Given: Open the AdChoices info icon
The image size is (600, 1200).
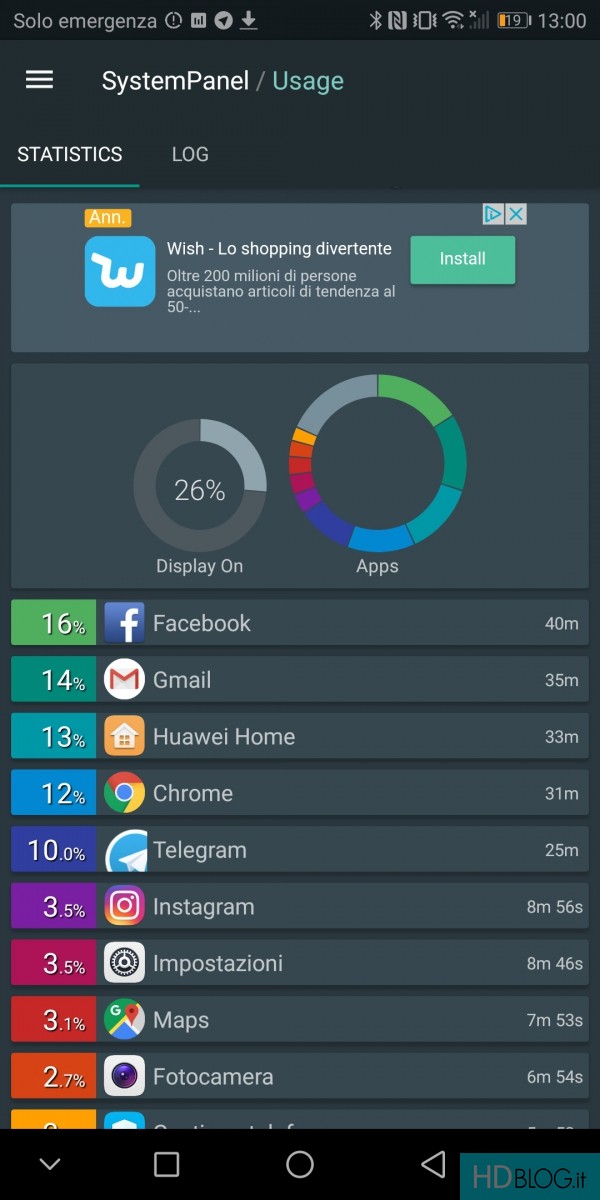Looking at the screenshot, I should pyautogui.click(x=493, y=214).
